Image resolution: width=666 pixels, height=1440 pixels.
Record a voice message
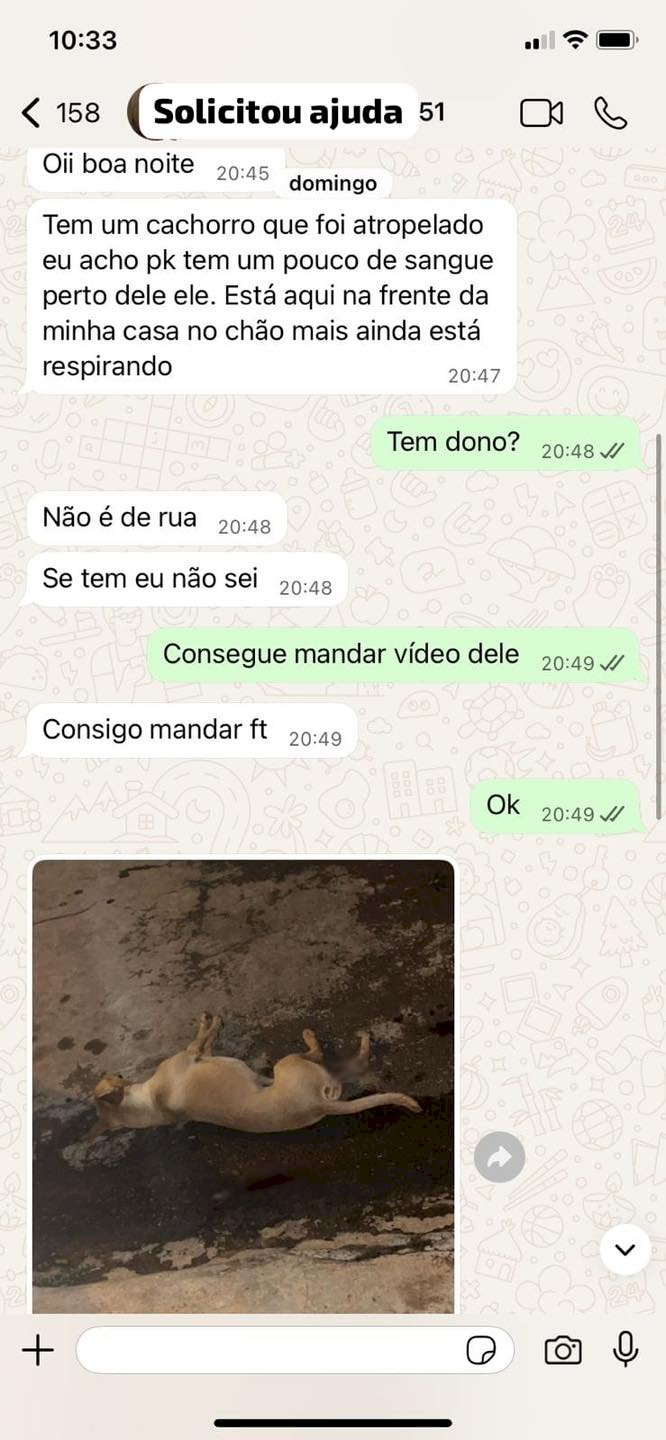click(626, 1350)
